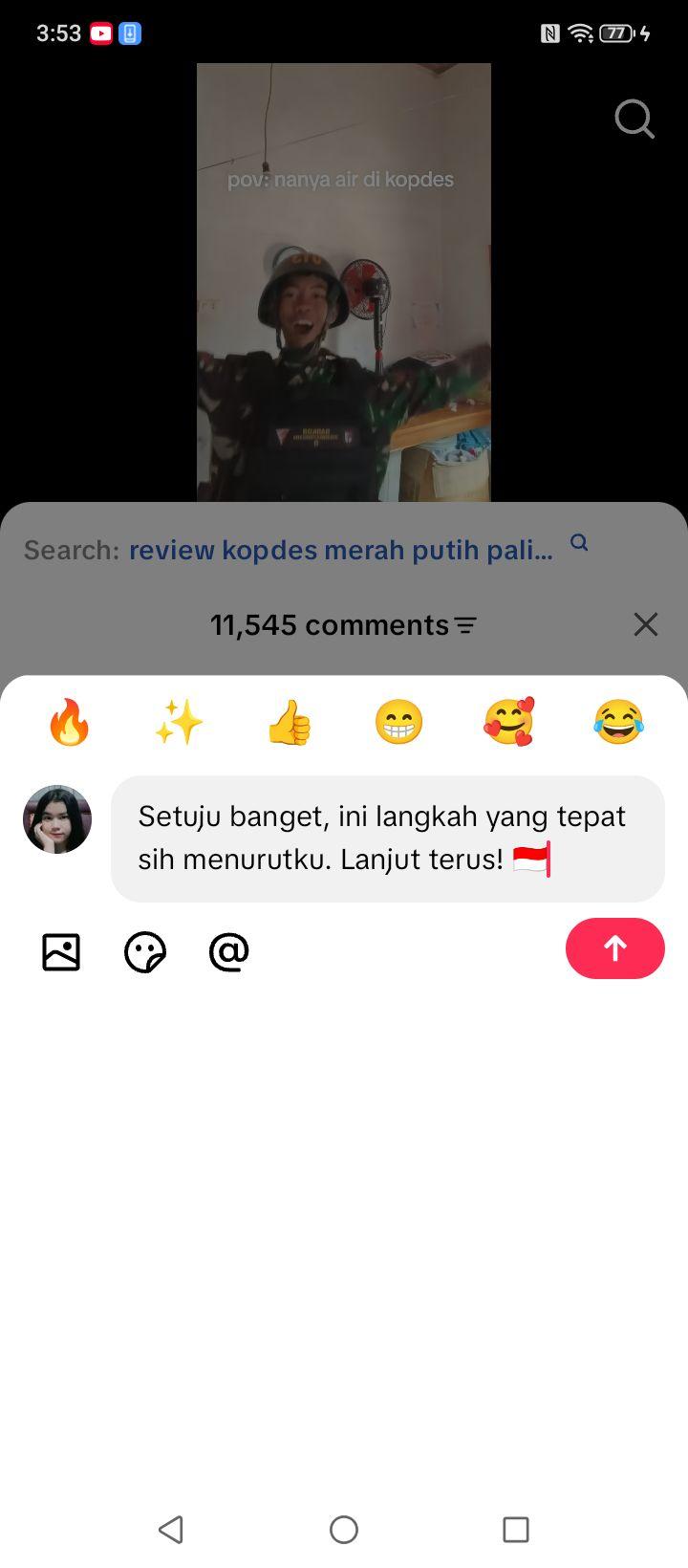Go back using the system navigation bar

tap(171, 1529)
